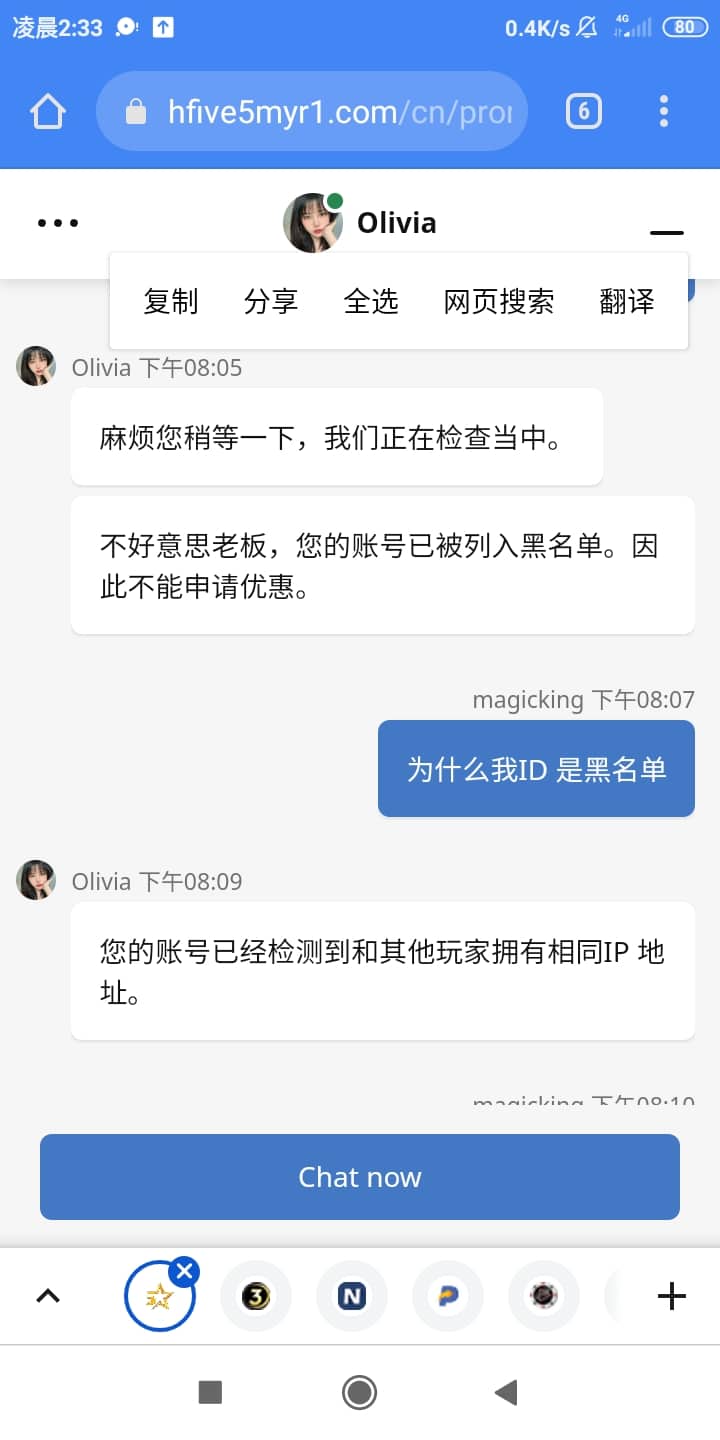The image size is (720, 1440).
Task: Minimize the chat window with Olivia
Action: click(666, 232)
